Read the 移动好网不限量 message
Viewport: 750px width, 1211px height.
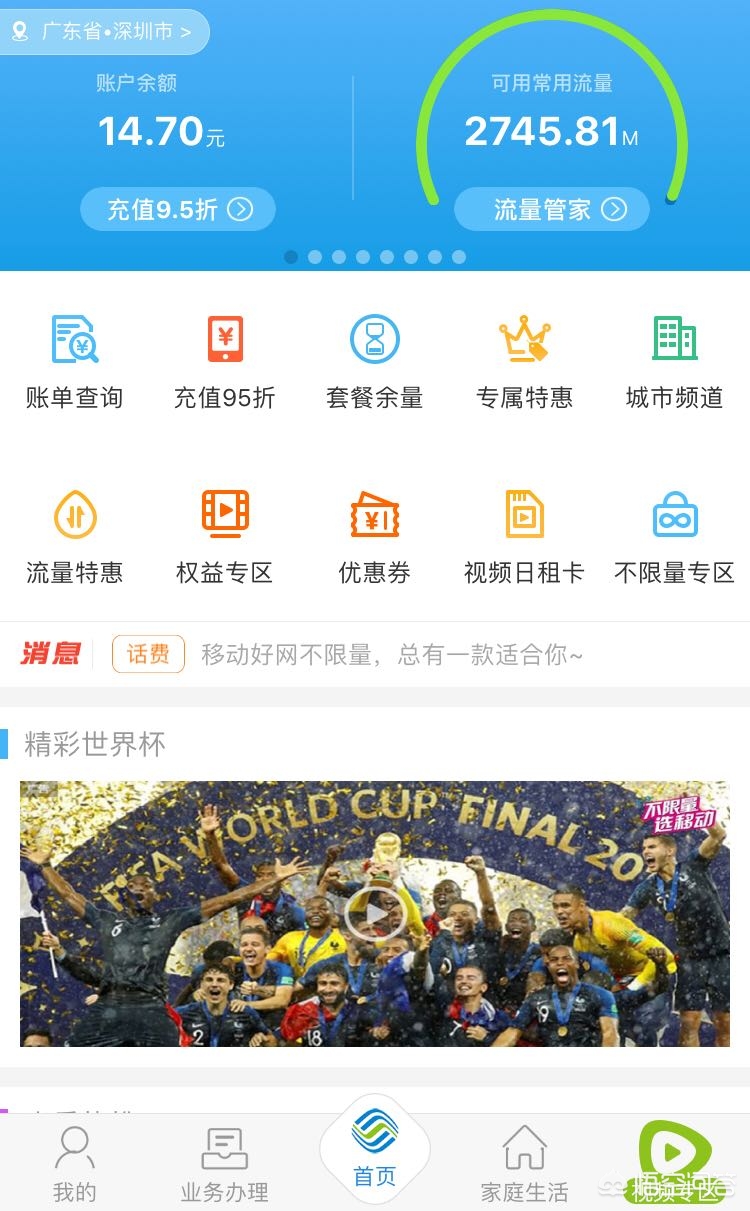click(392, 655)
